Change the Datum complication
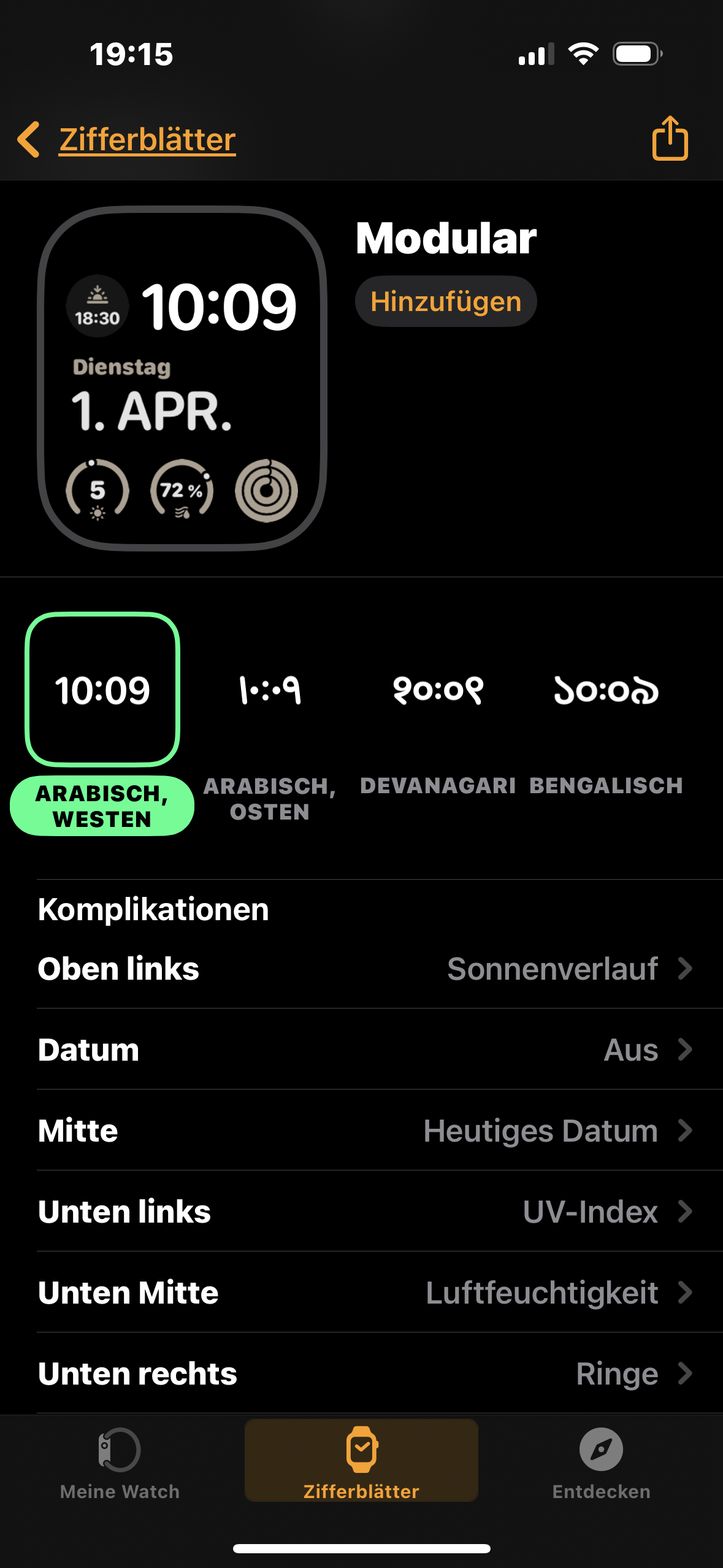 point(365,1050)
